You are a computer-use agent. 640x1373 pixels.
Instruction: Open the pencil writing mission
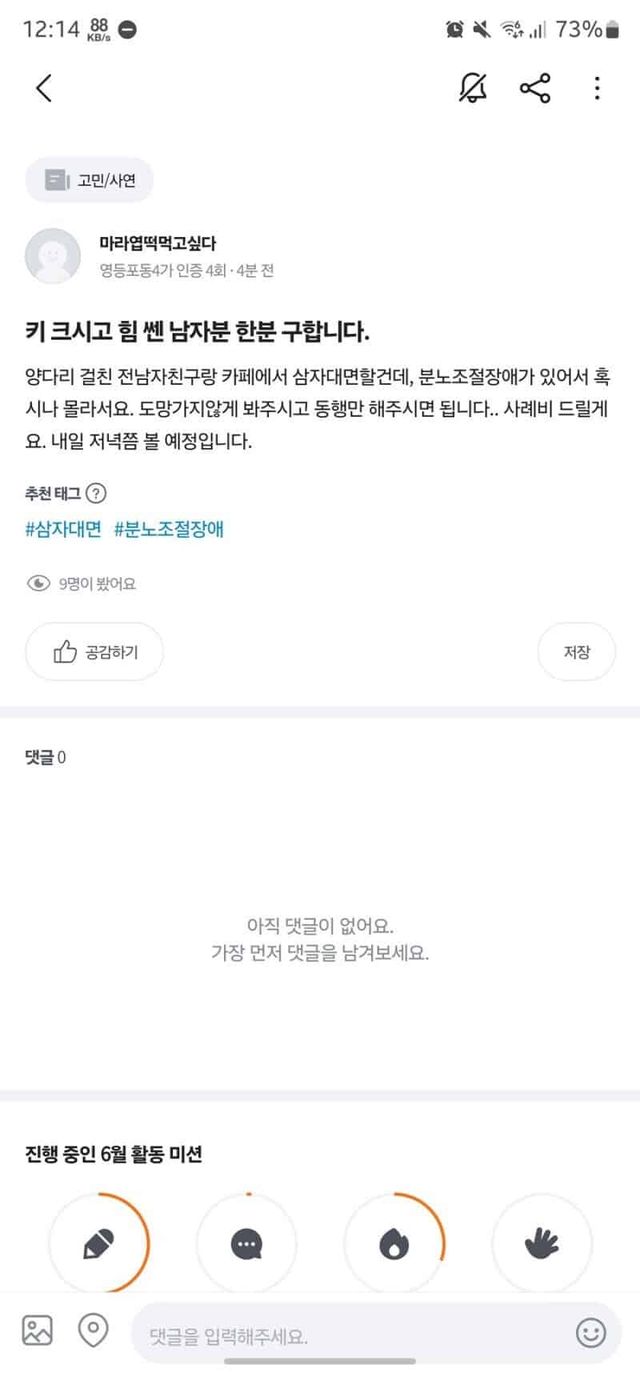point(98,1243)
